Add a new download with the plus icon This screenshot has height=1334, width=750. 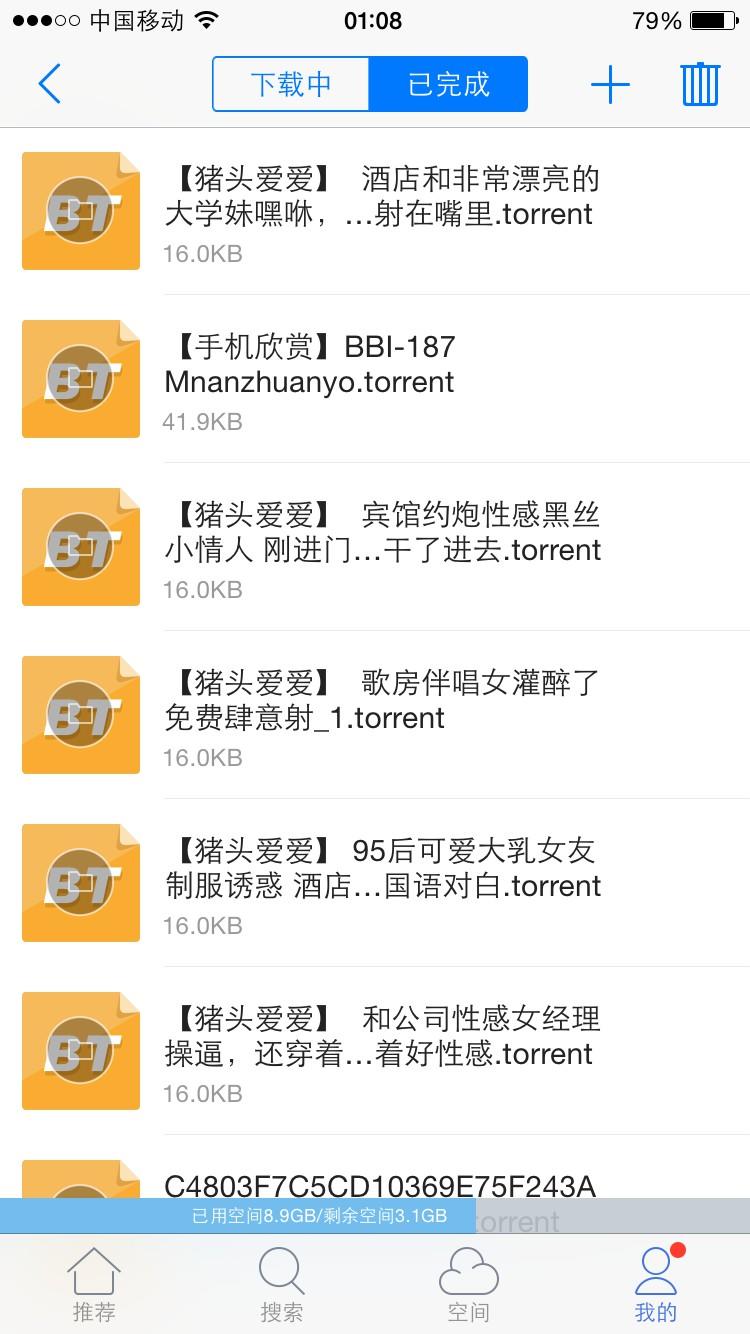click(610, 84)
